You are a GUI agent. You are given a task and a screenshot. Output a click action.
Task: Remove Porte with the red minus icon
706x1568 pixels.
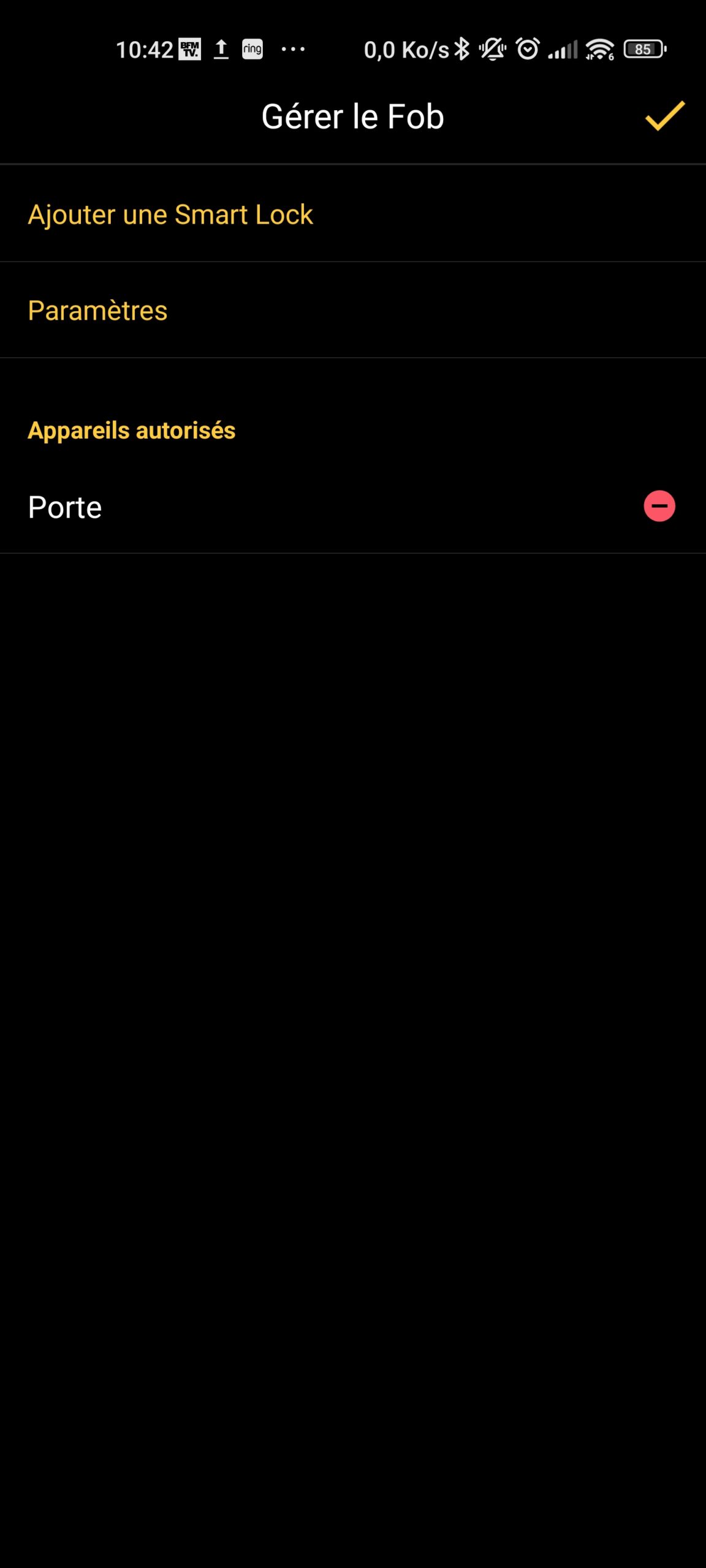659,507
